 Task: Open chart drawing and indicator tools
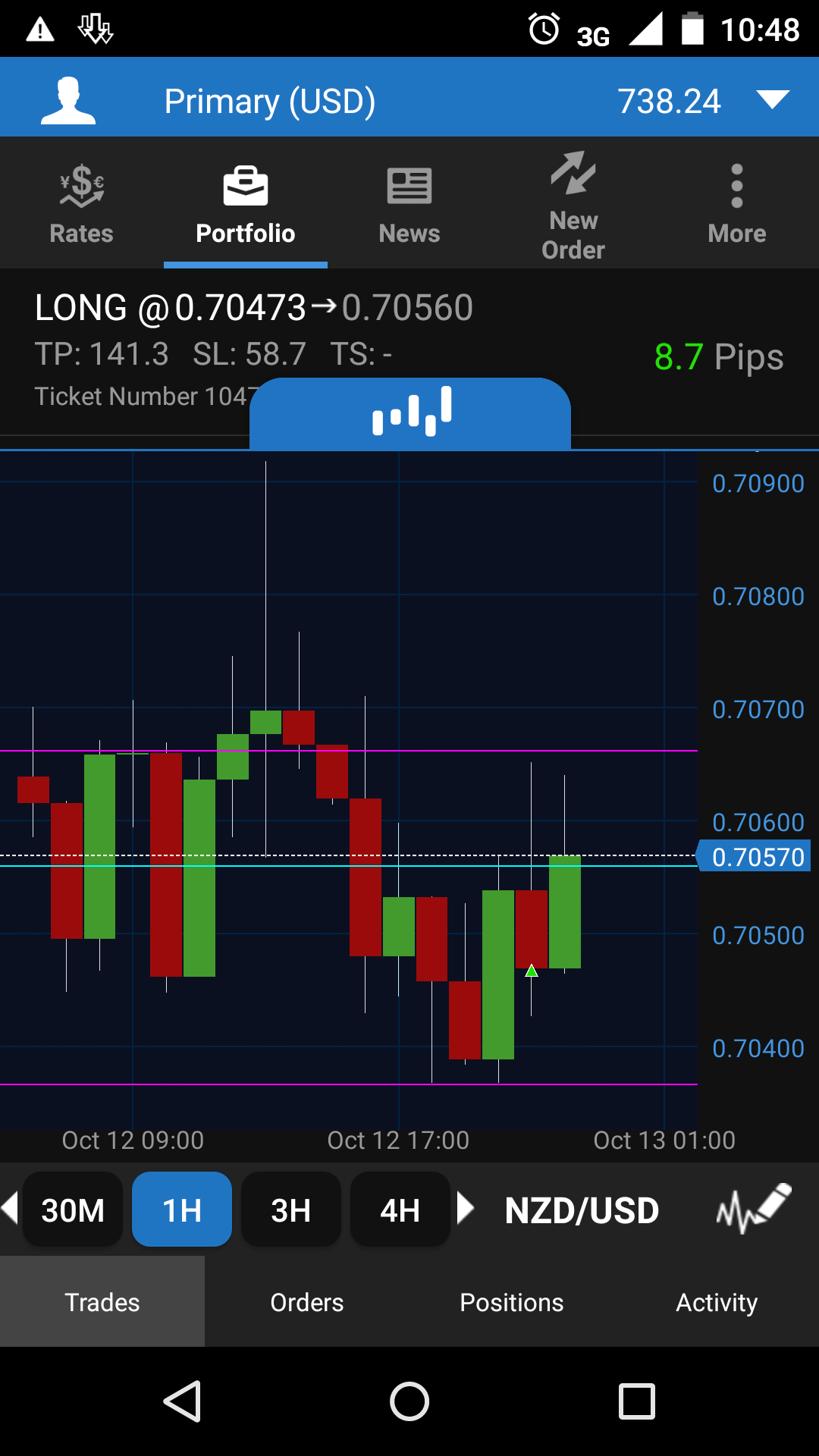click(x=753, y=1208)
